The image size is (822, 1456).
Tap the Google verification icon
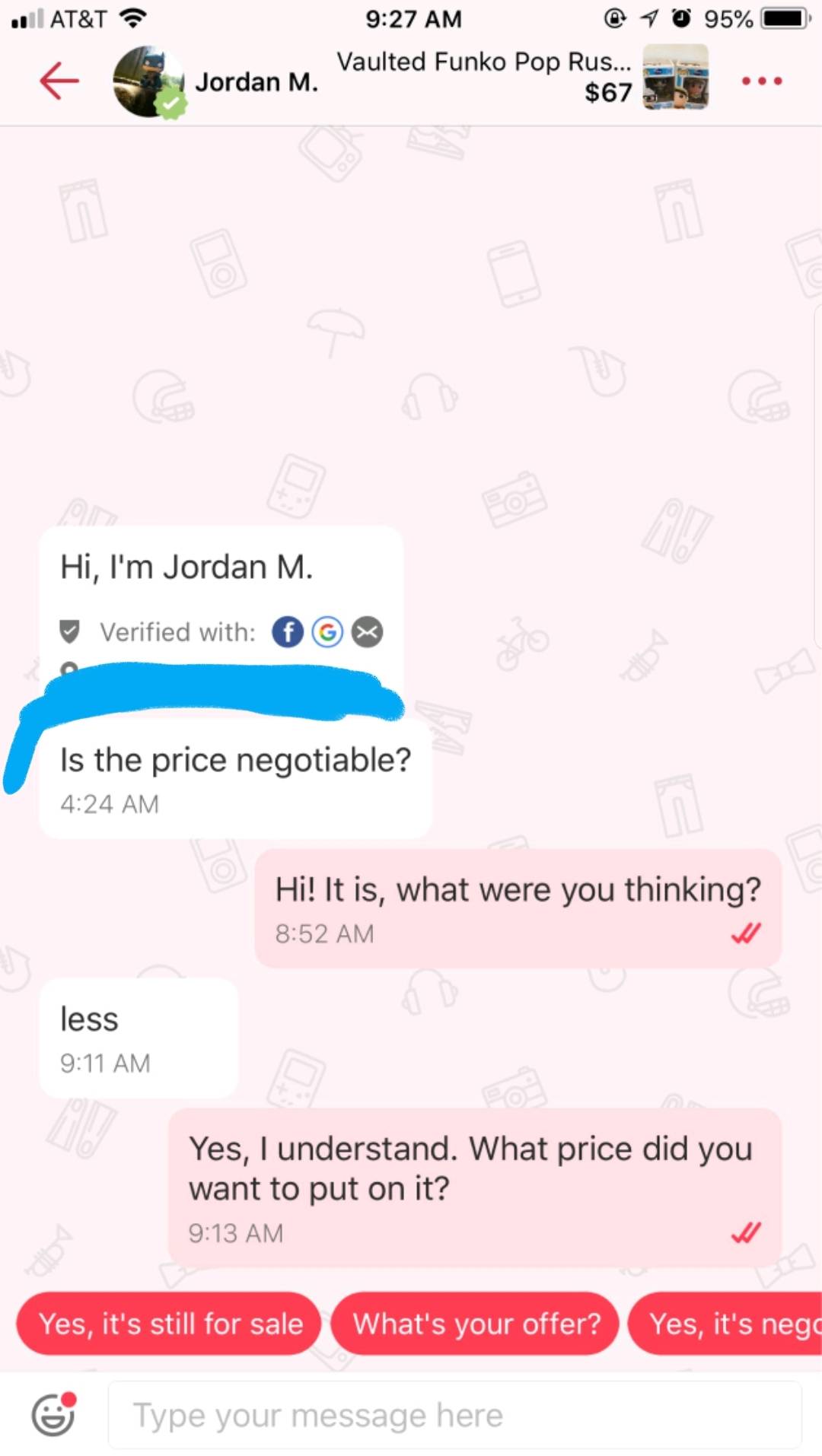[x=327, y=631]
